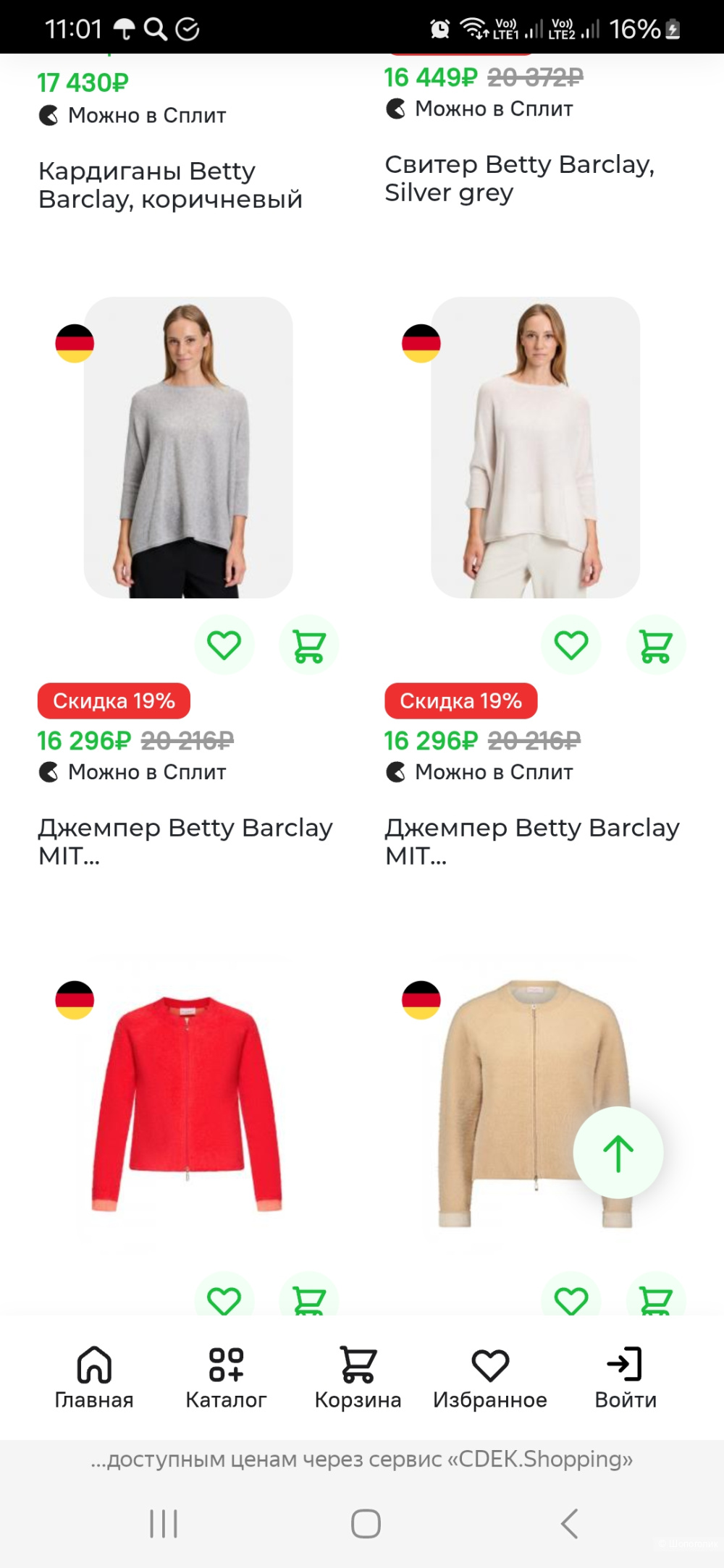
Task: Favorite the beige zip cardigan
Action: pos(571,1300)
